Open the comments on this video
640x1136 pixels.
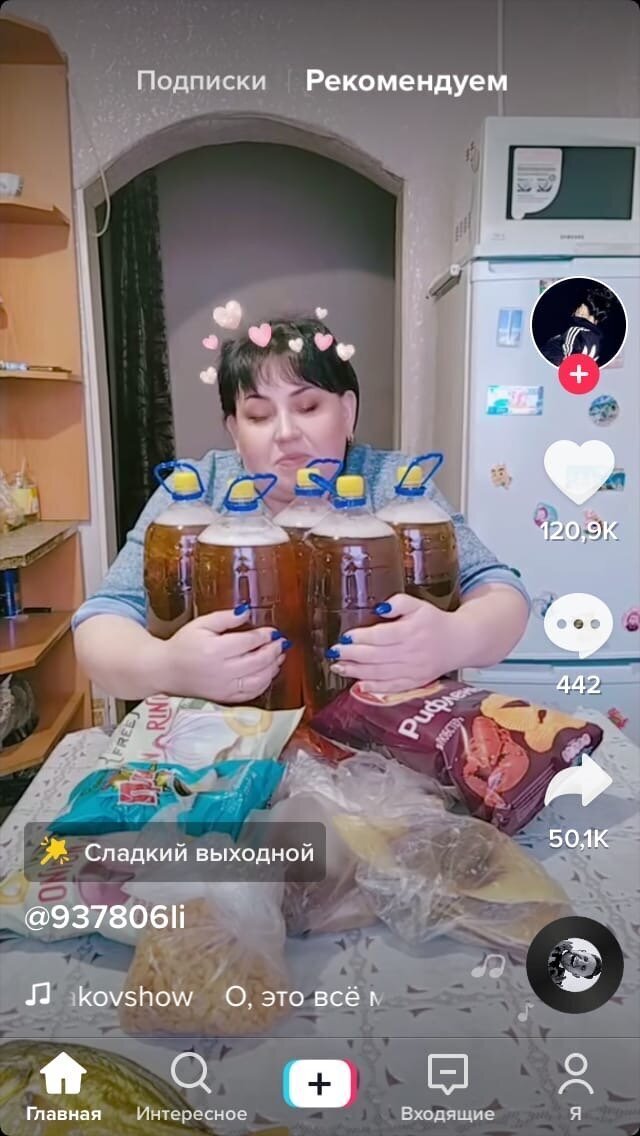pos(578,626)
